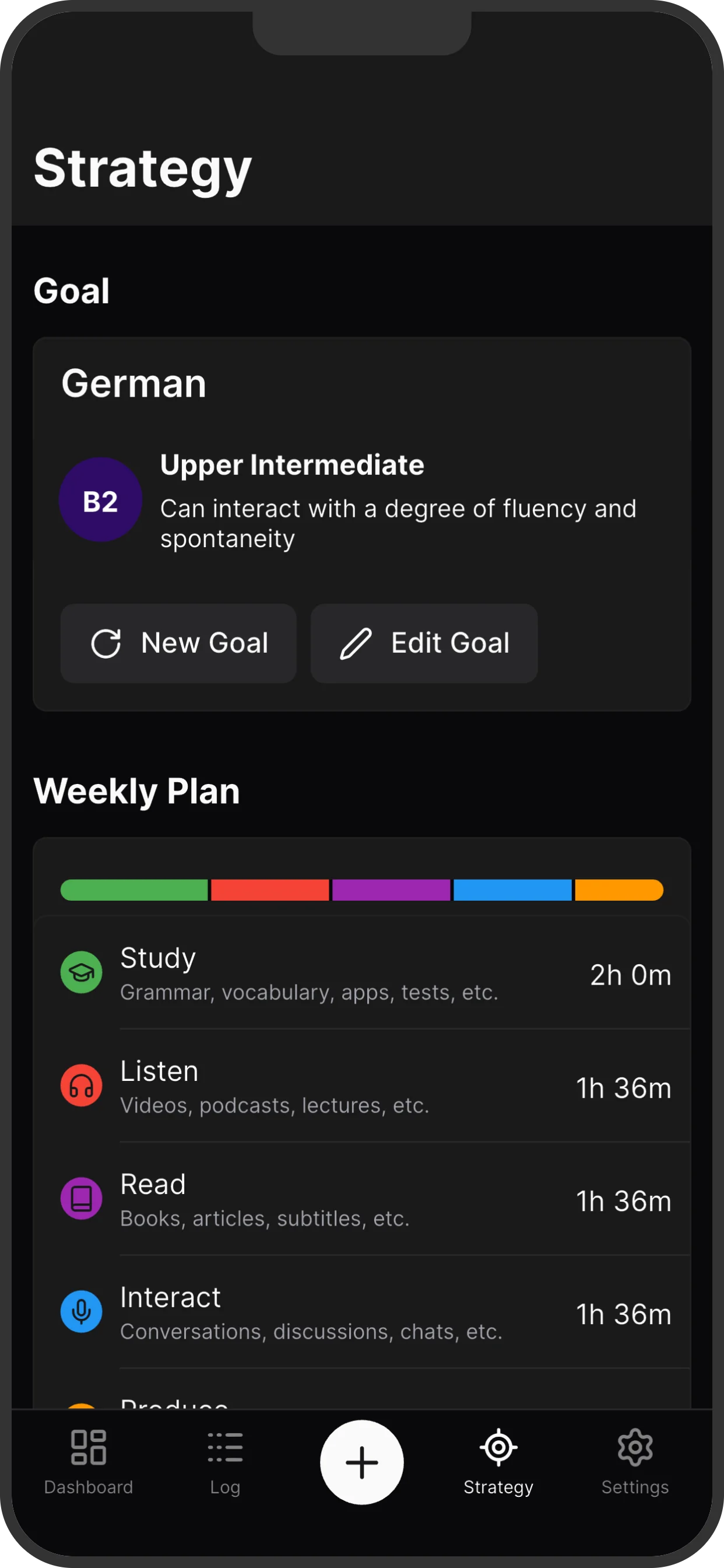Click the German goal card title

pyautogui.click(x=133, y=383)
